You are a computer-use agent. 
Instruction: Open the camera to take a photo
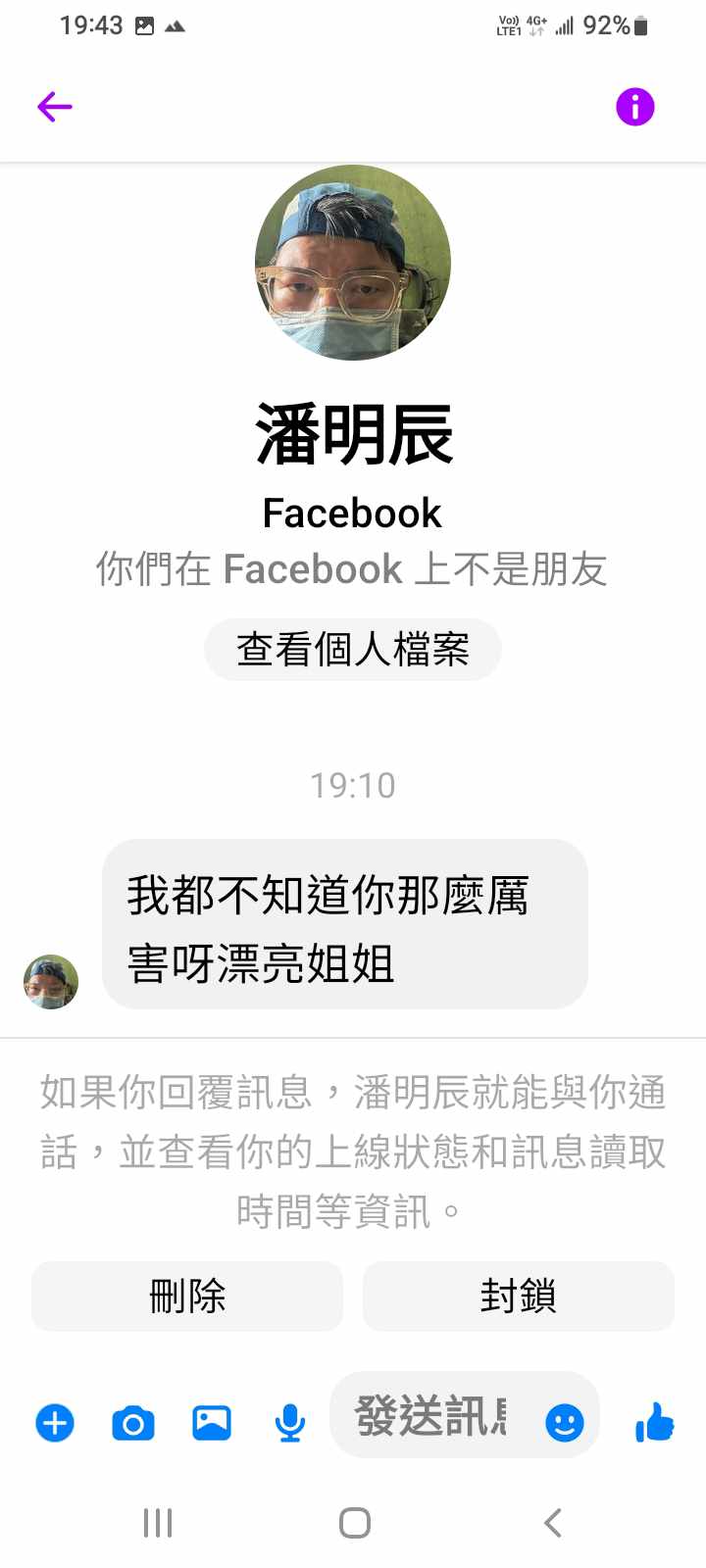[133, 1422]
